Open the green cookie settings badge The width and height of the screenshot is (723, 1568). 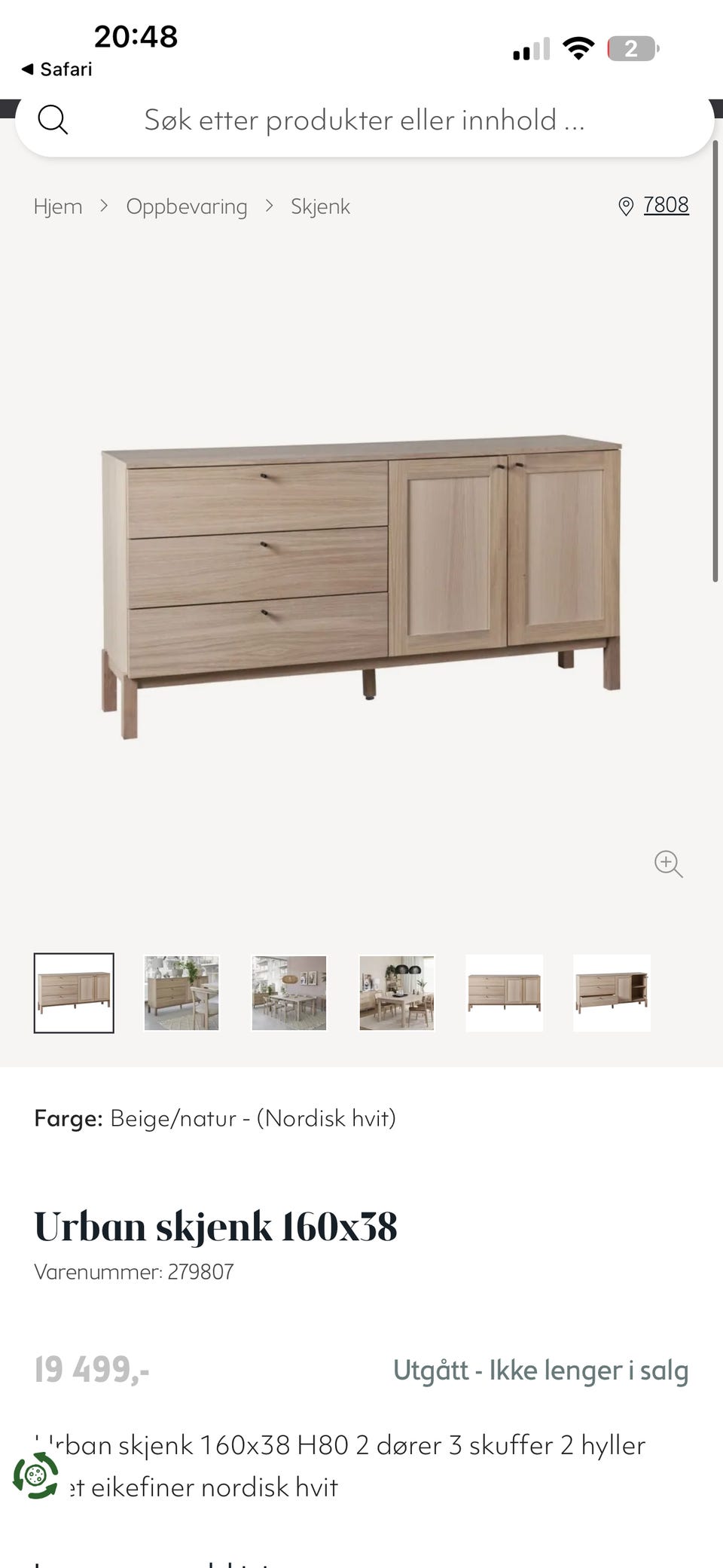coord(35,1476)
